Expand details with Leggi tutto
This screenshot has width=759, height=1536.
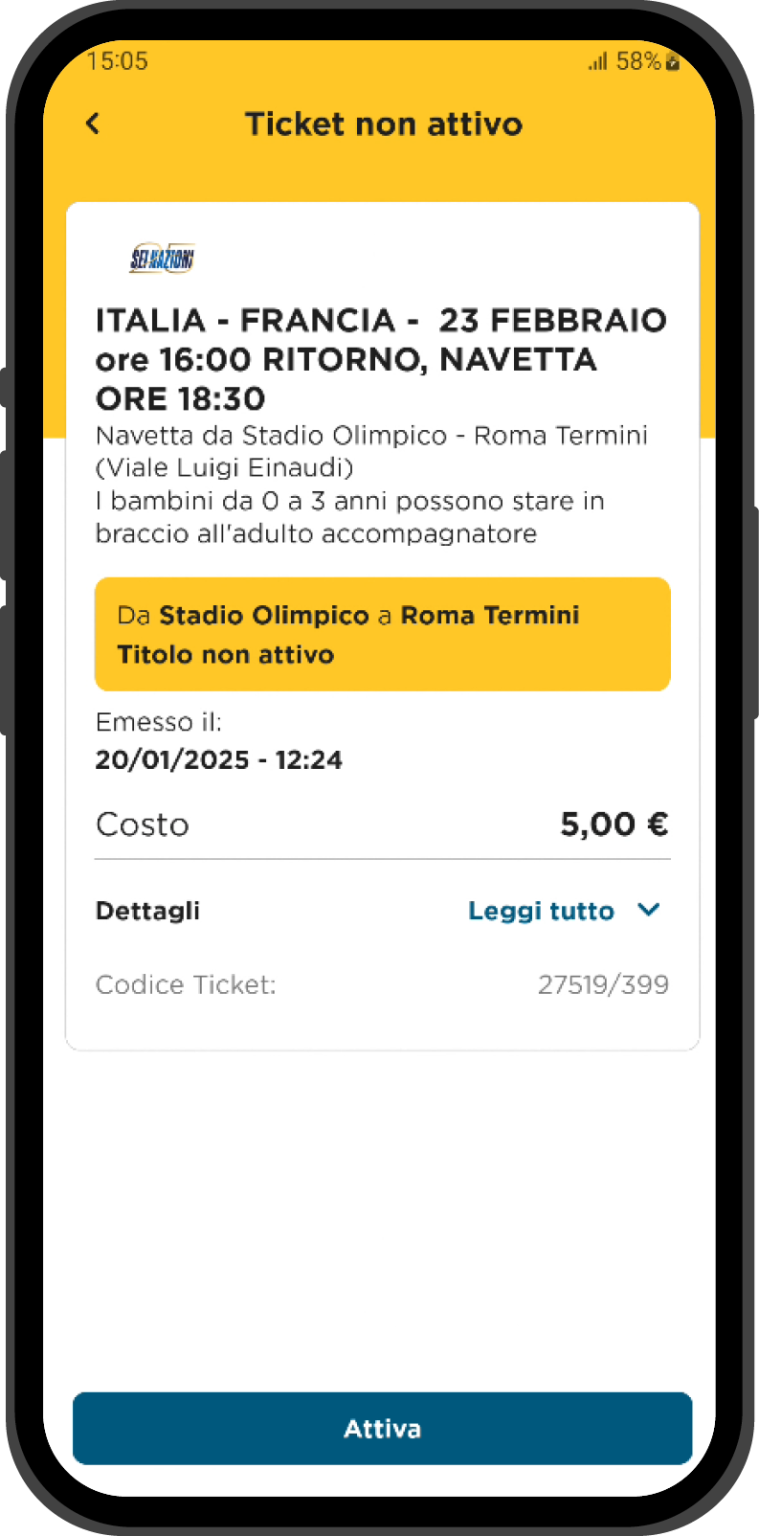(565, 911)
